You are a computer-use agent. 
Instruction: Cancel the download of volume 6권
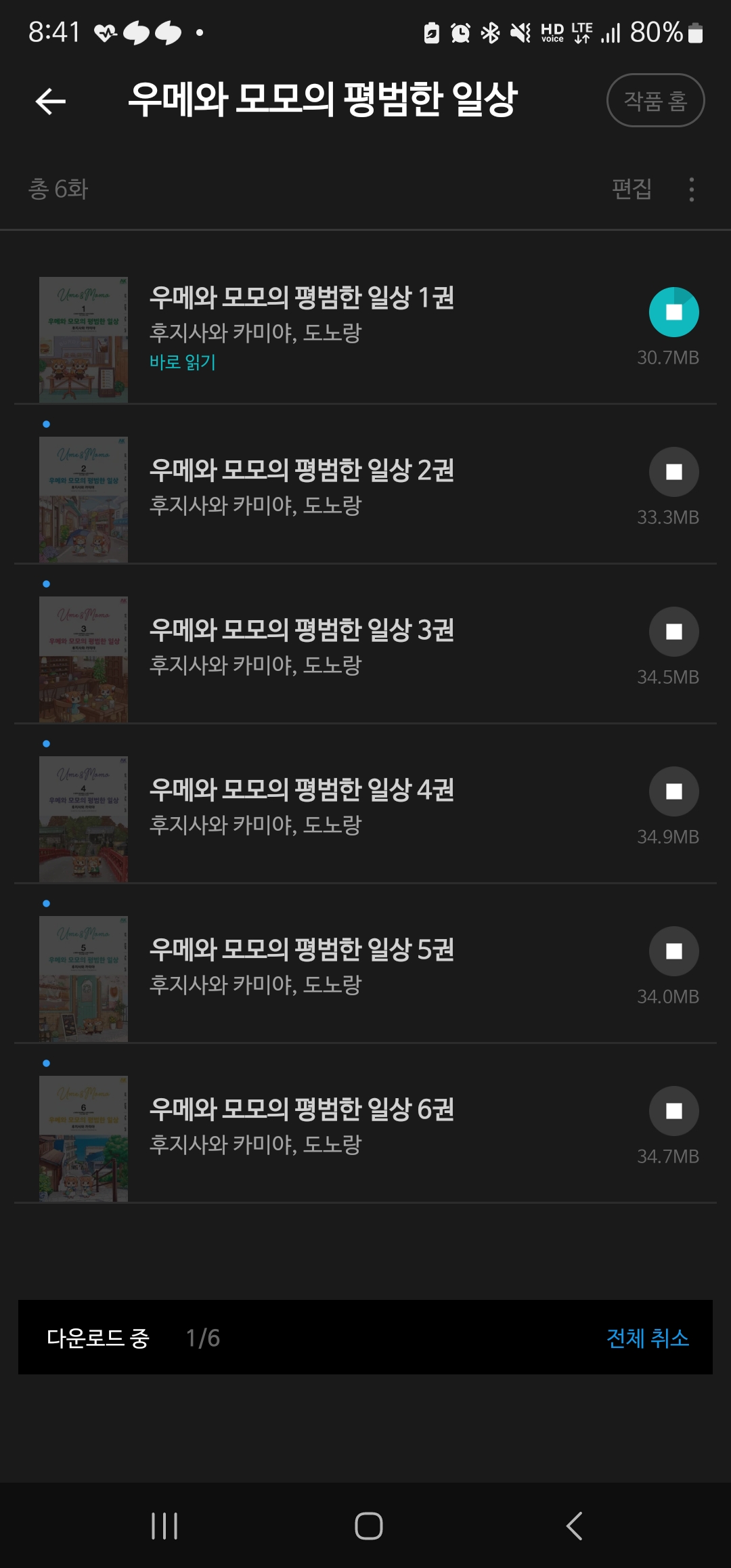click(x=673, y=1111)
